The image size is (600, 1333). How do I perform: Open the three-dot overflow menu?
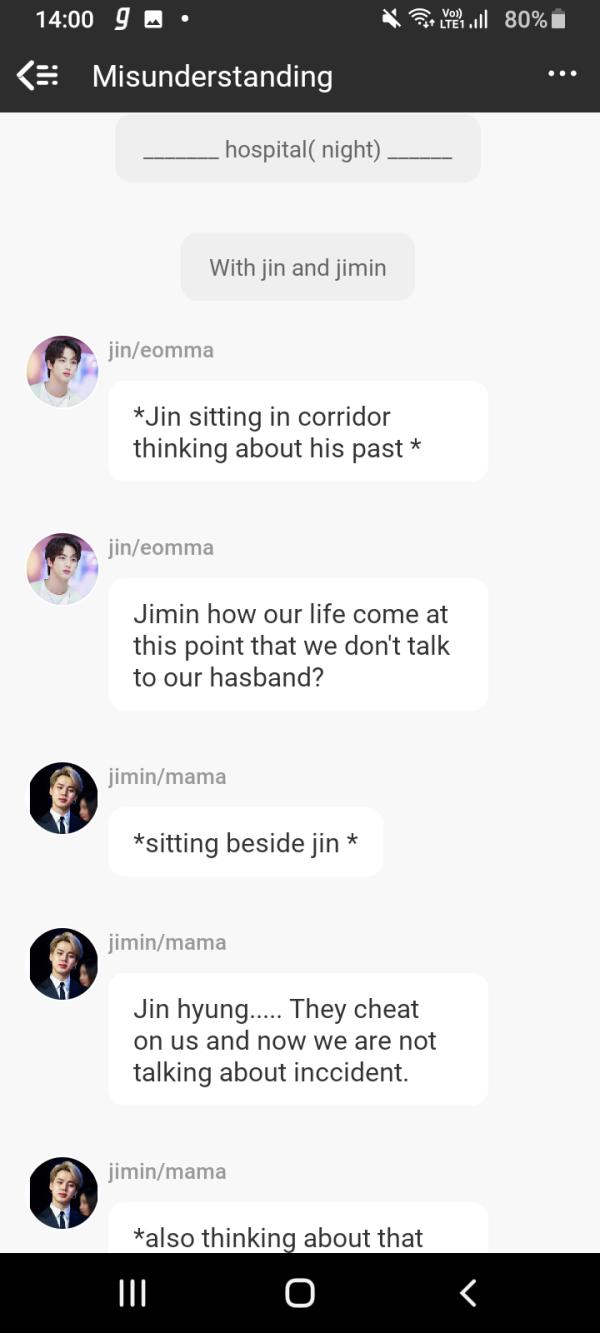point(562,74)
